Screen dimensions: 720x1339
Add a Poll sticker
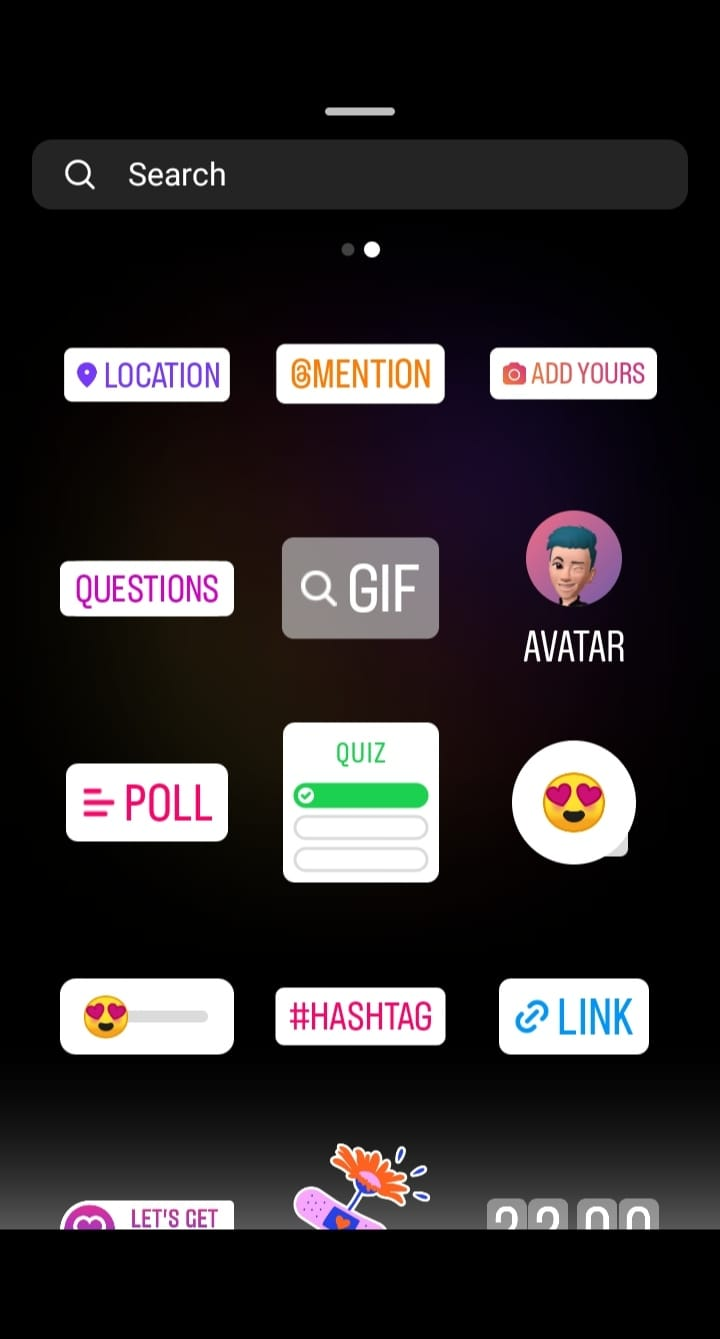pyautogui.click(x=147, y=803)
